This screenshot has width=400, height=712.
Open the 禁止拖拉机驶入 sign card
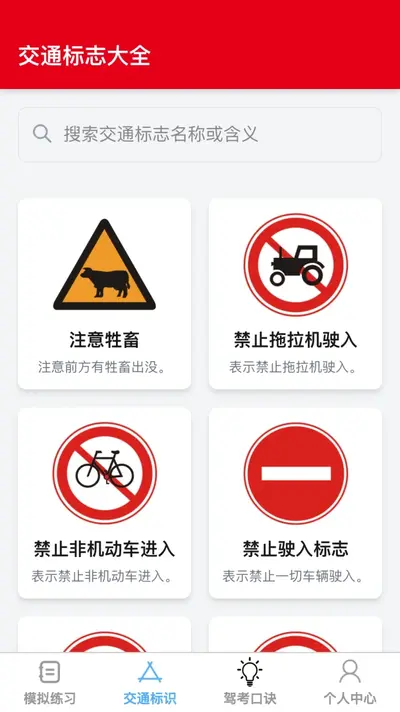tap(295, 293)
